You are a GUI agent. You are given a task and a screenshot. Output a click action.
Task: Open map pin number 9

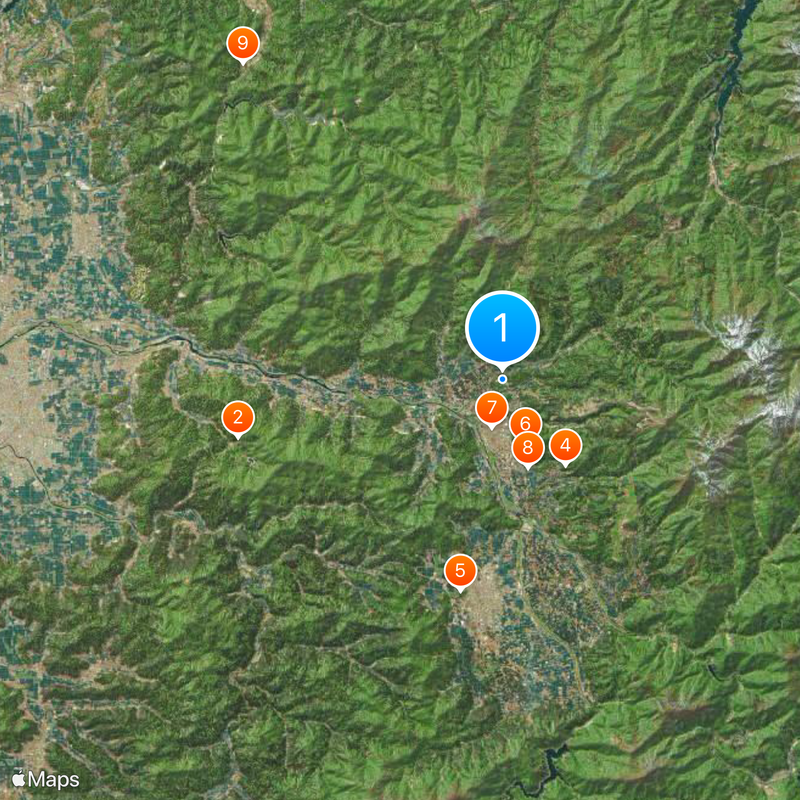[242, 44]
